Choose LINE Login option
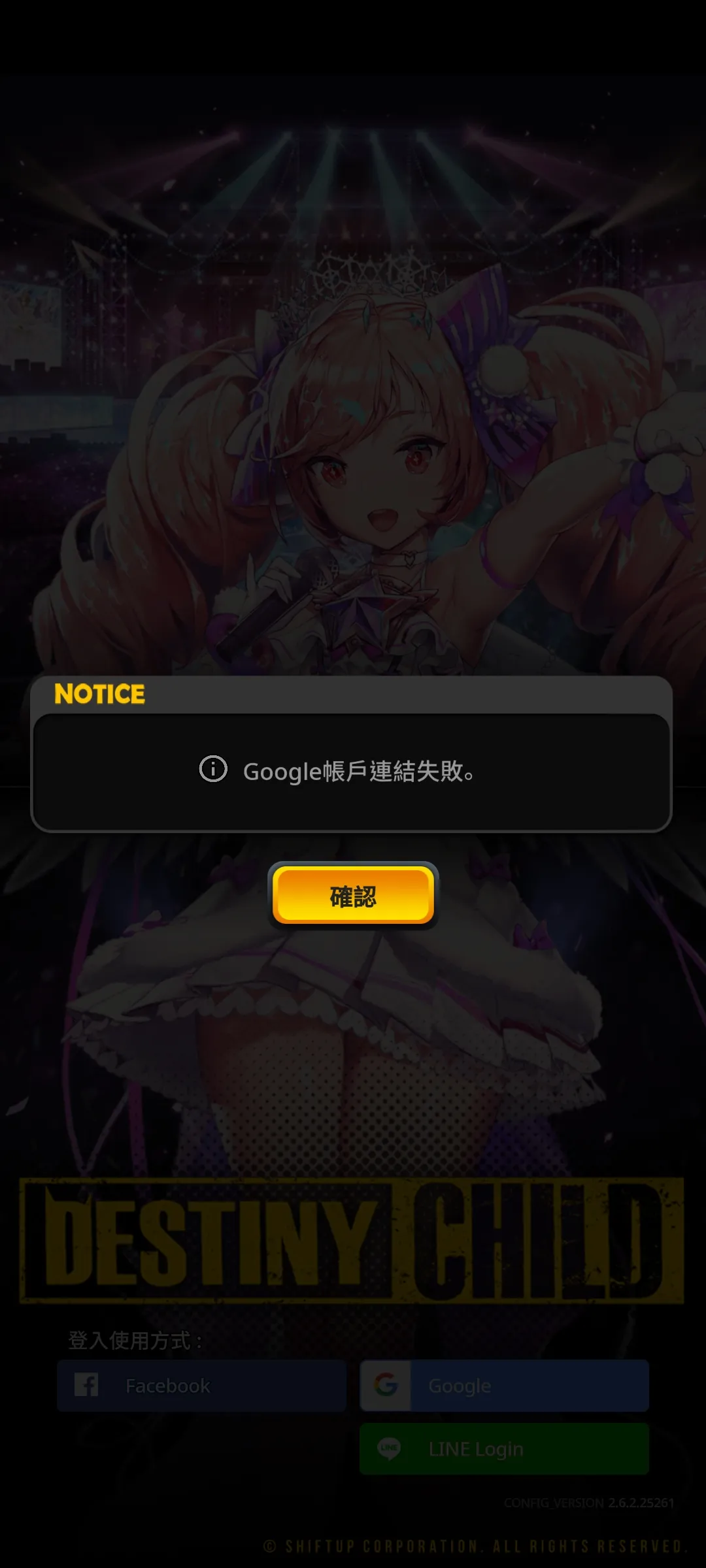The image size is (706, 1568). [x=504, y=1448]
